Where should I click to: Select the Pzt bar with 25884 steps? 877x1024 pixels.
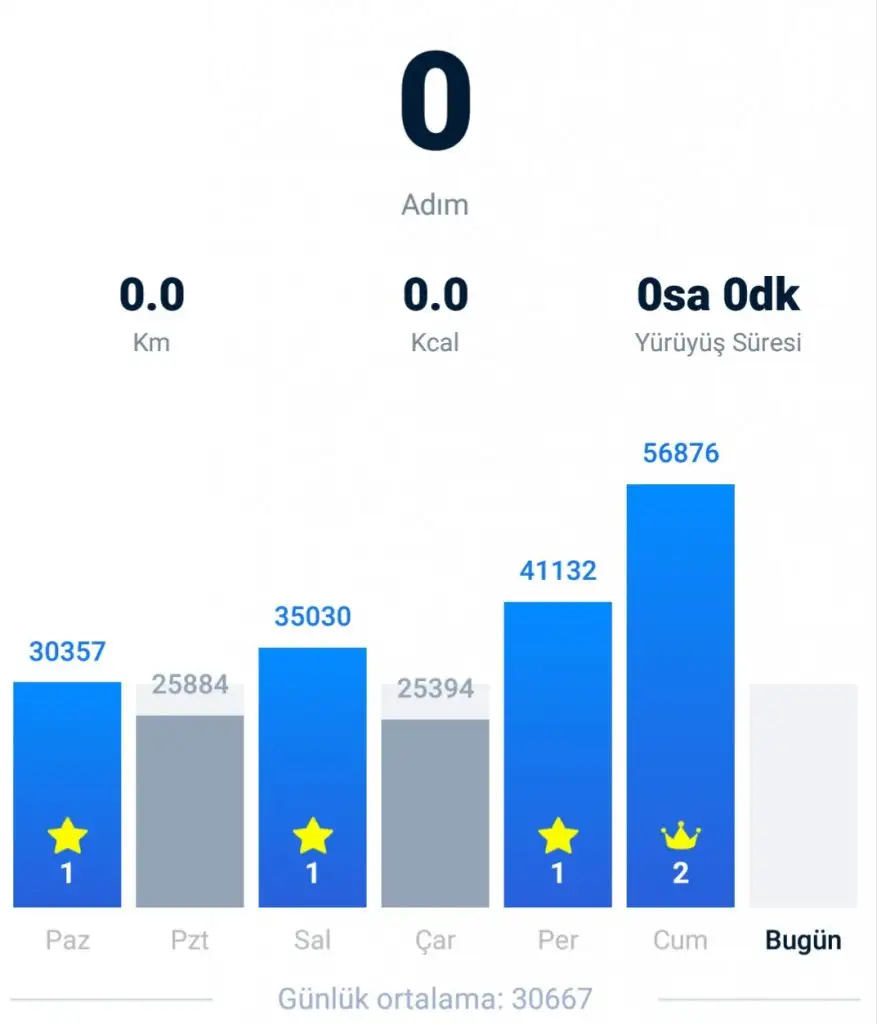point(190,810)
